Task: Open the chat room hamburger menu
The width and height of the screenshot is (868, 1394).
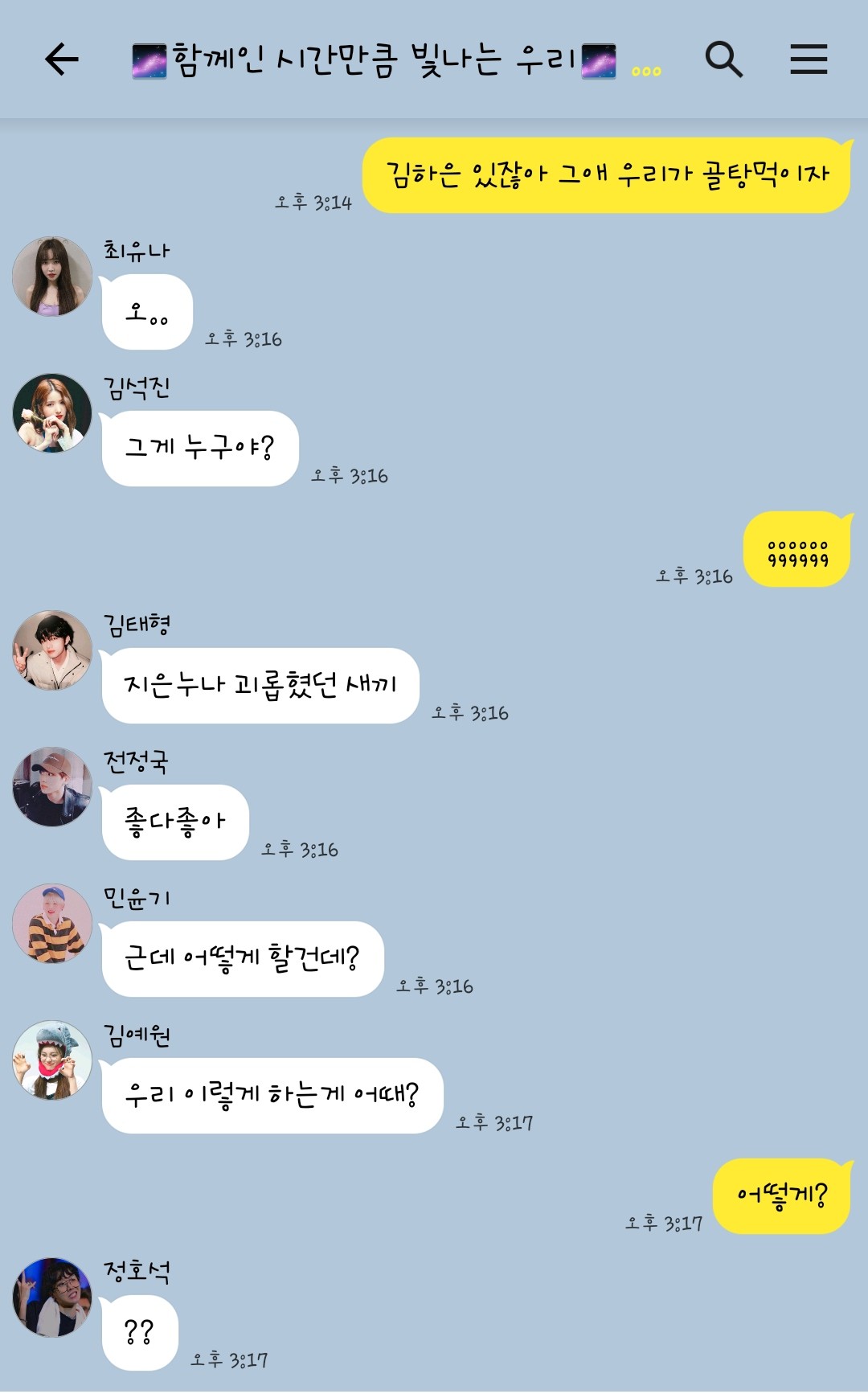Action: (809, 59)
